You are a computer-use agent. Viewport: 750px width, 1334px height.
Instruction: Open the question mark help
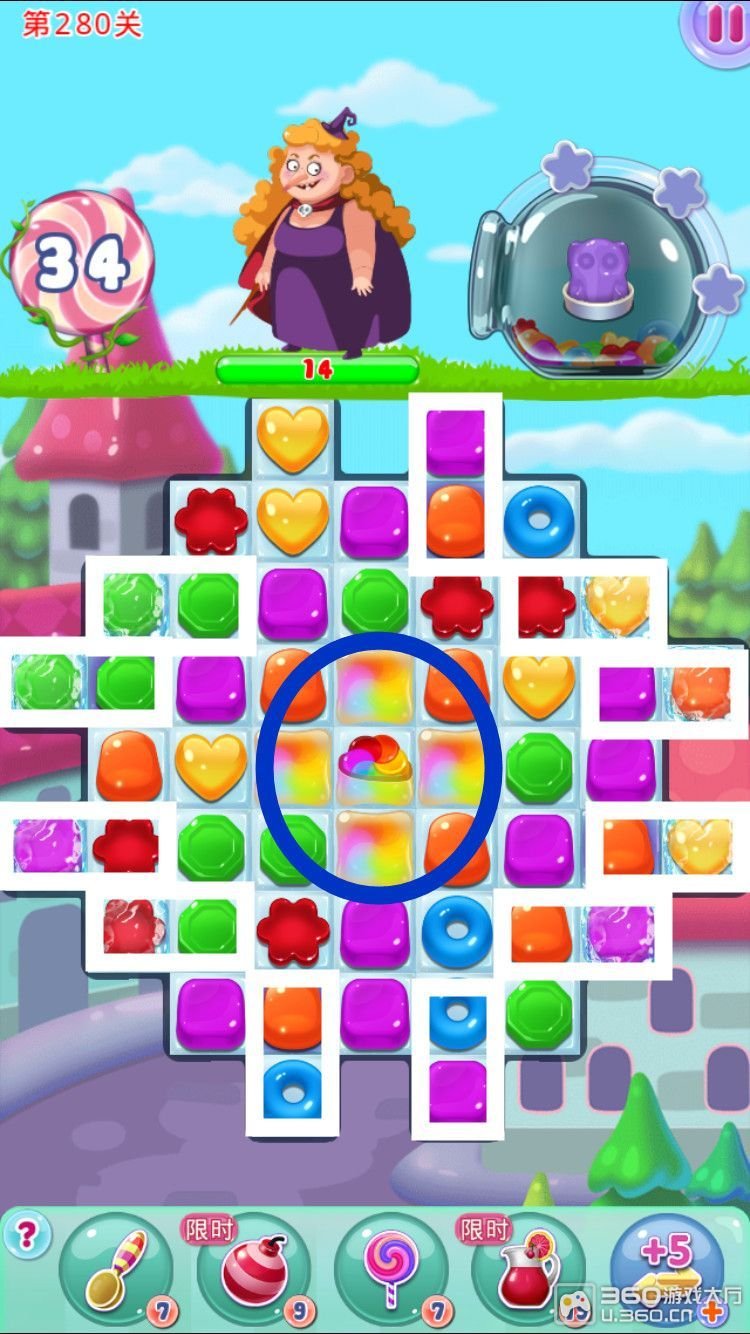click(26, 1237)
